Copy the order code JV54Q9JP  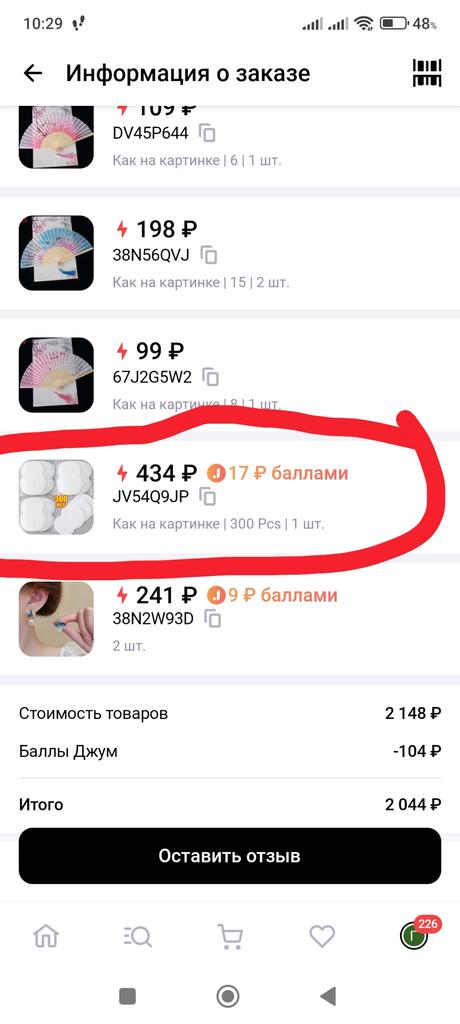pyautogui.click(x=207, y=497)
